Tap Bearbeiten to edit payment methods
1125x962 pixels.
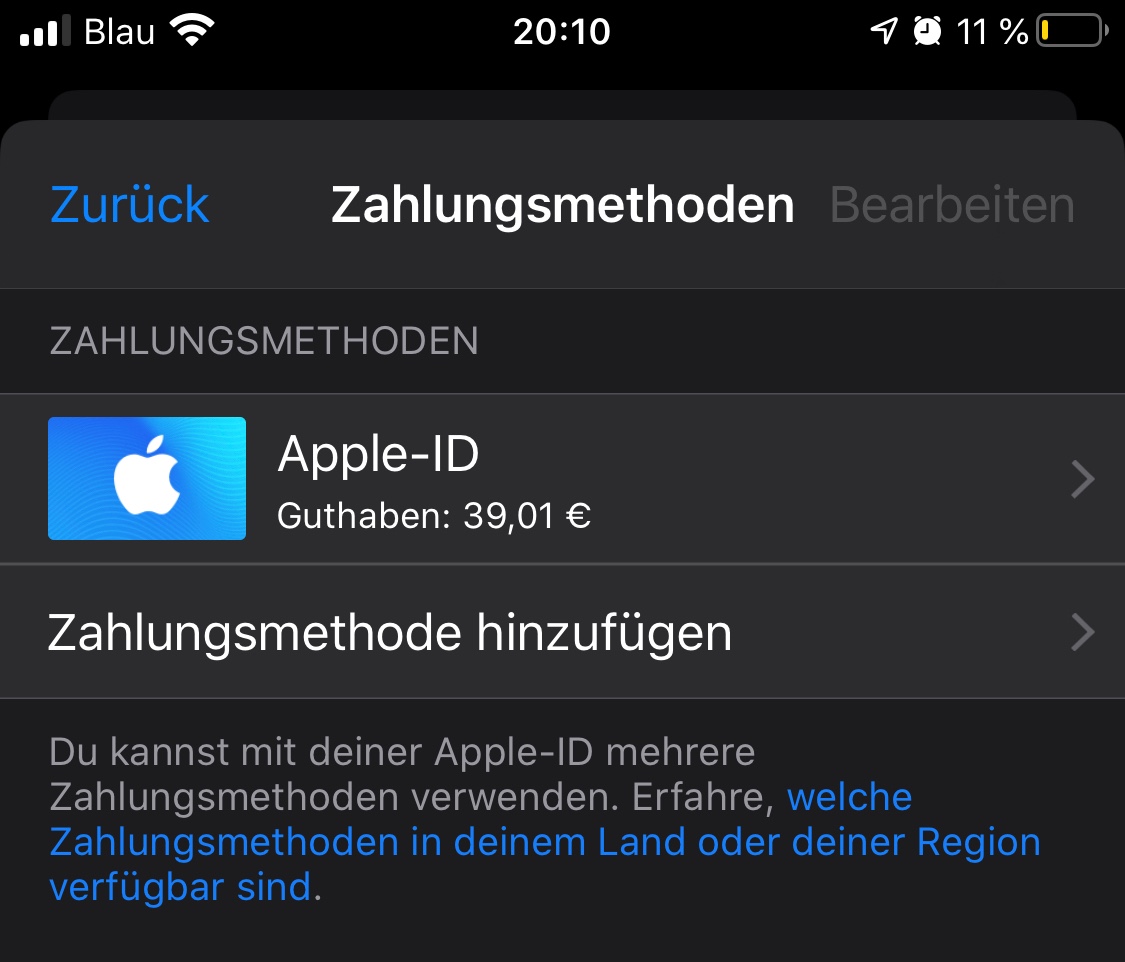click(x=952, y=205)
